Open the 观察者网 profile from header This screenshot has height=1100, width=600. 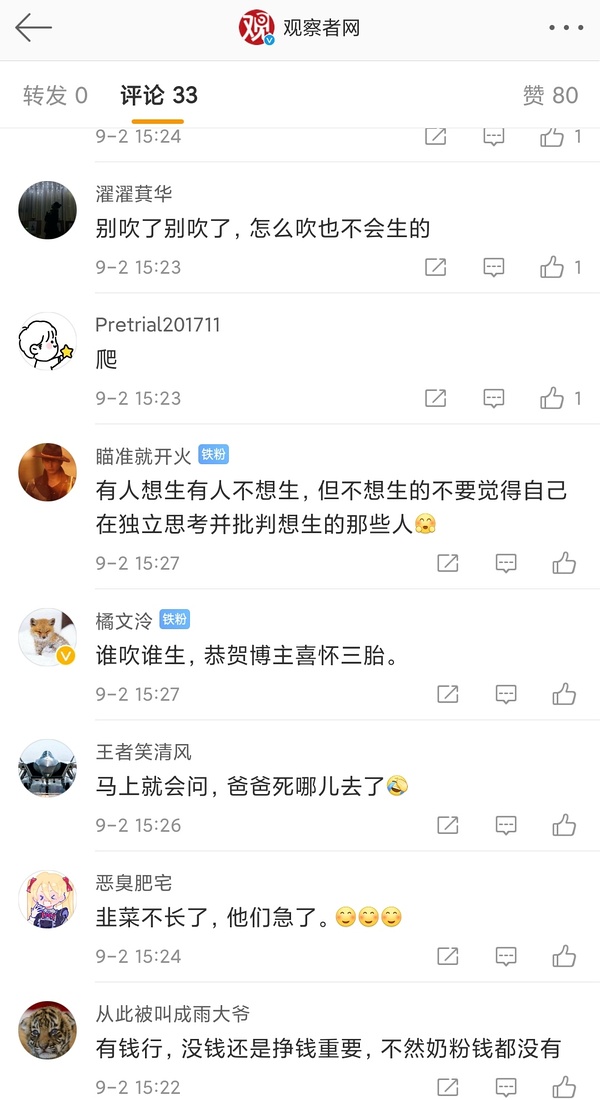coord(300,28)
